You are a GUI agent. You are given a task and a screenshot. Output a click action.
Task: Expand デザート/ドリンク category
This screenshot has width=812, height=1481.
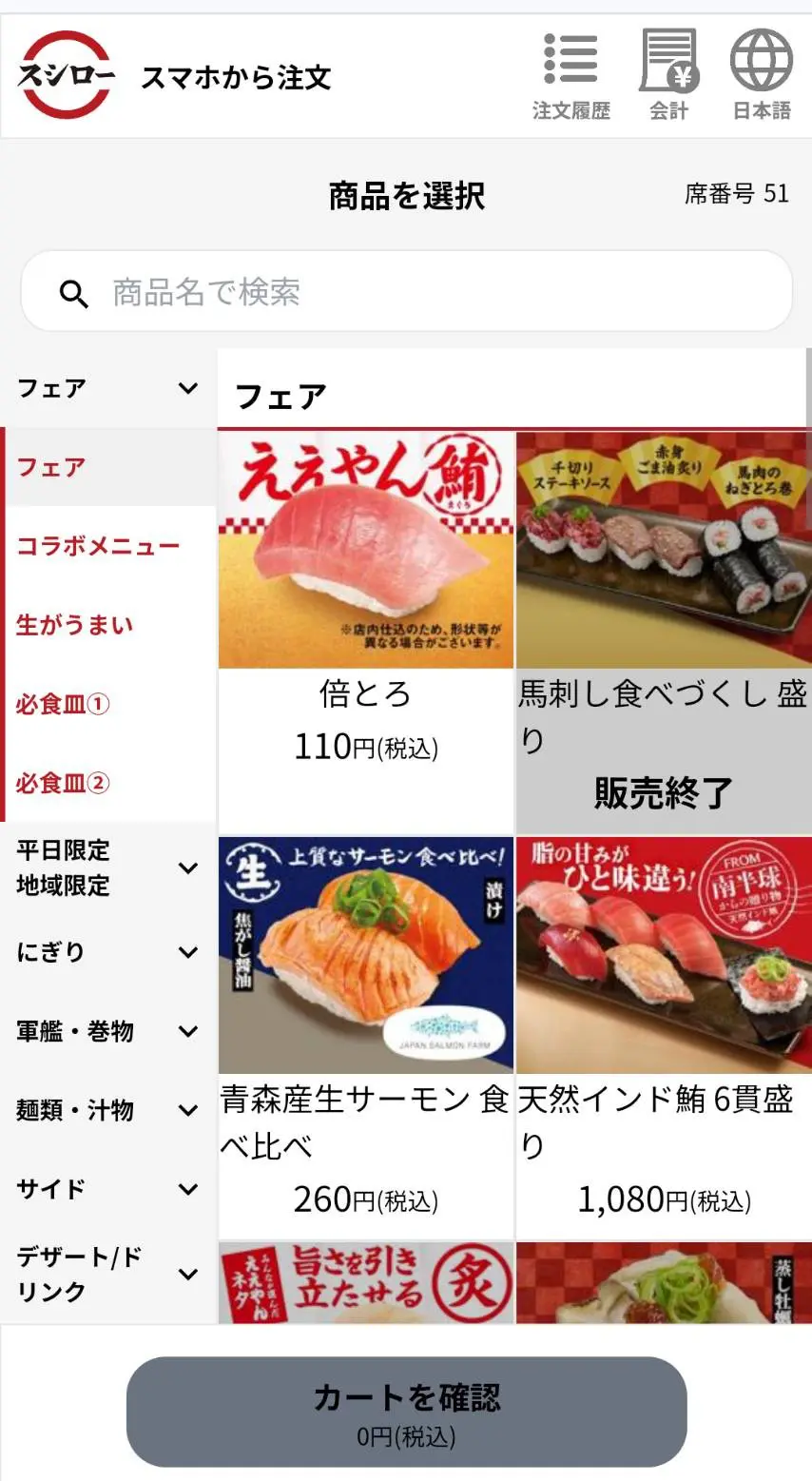(108, 1274)
